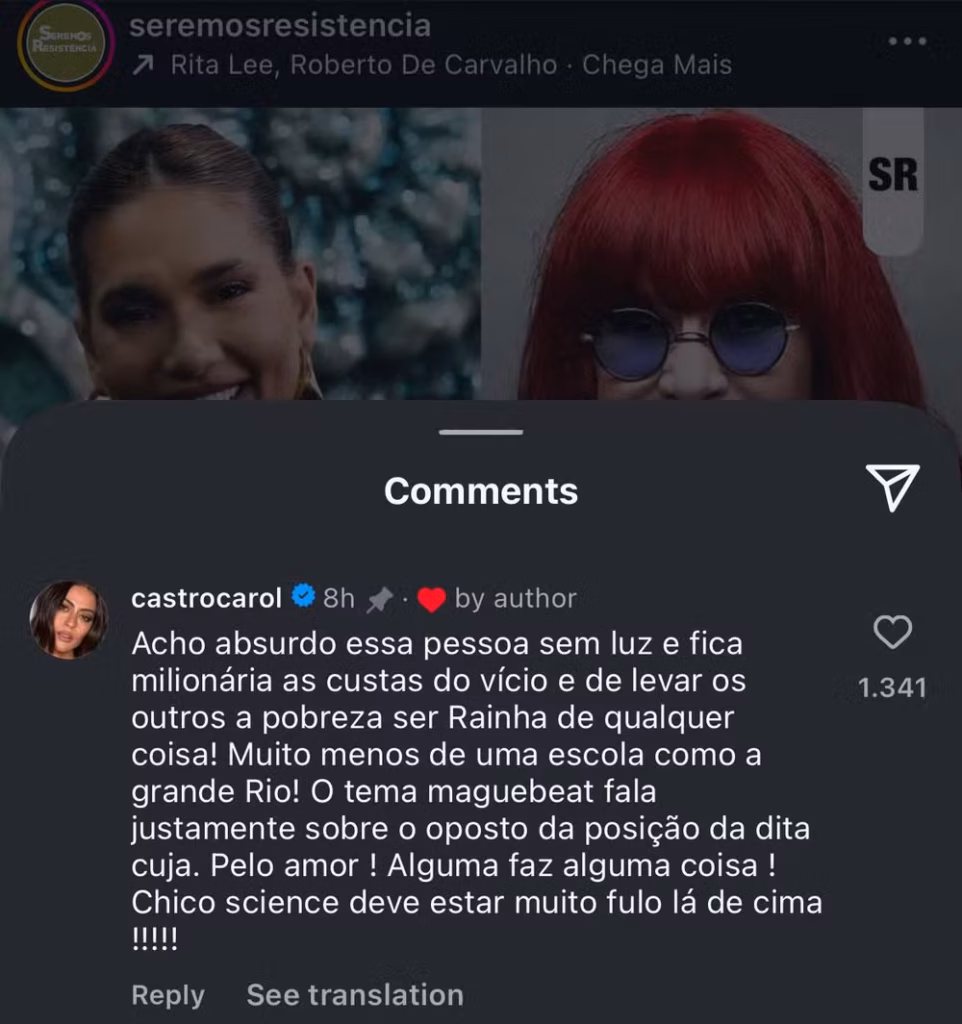This screenshot has width=962, height=1024.
Task: Open the seremosresistencia username link
Action: (x=280, y=25)
